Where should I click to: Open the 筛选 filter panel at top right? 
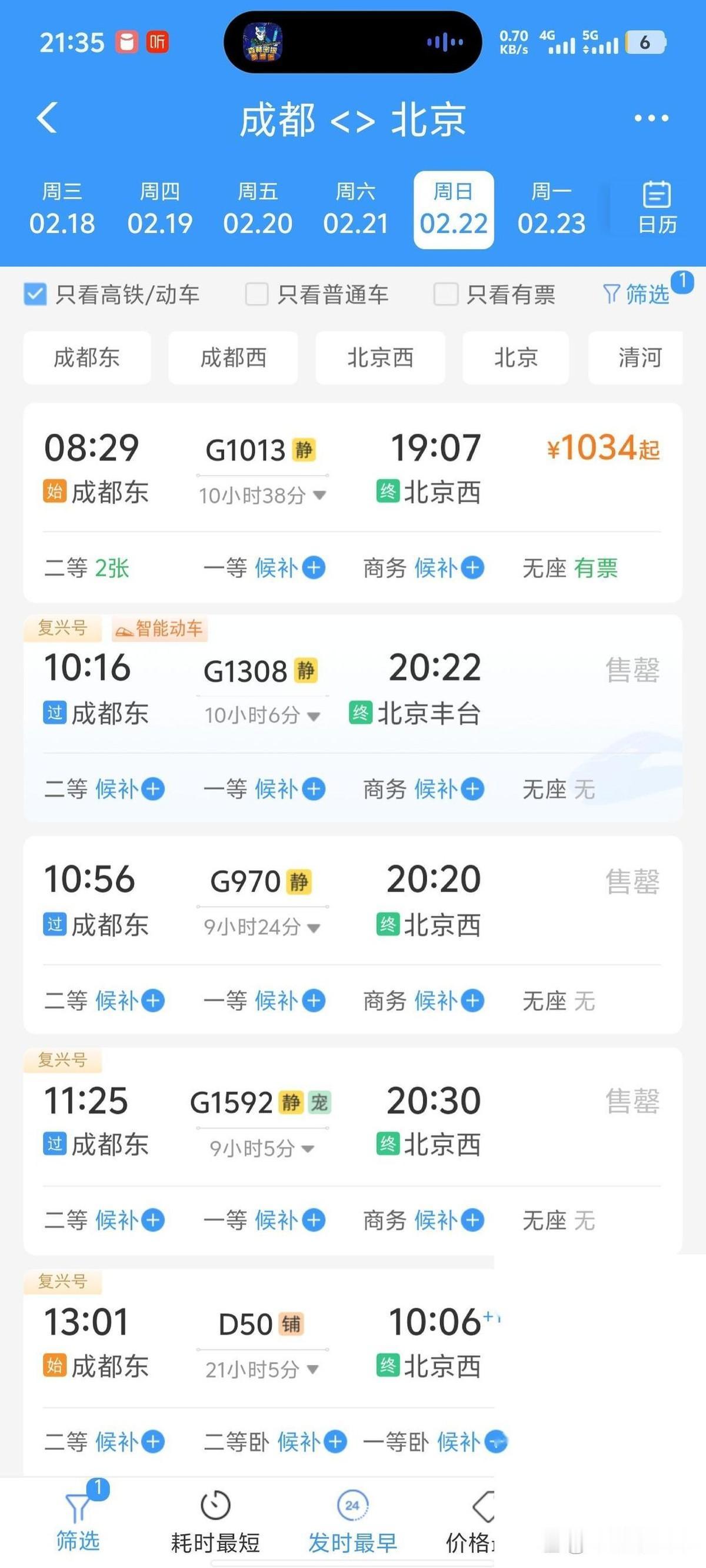click(x=639, y=294)
